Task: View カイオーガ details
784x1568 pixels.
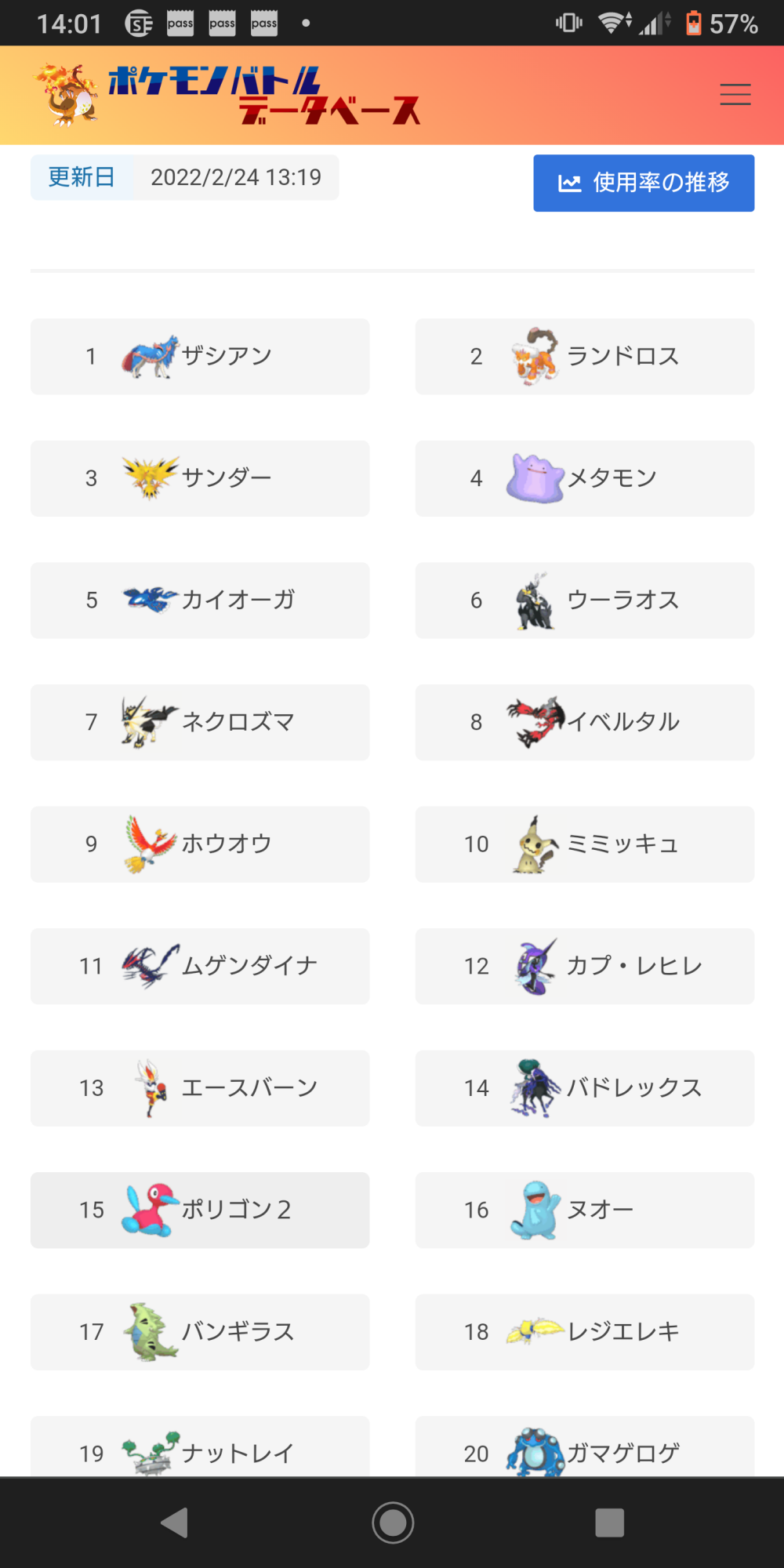Action: click(200, 601)
